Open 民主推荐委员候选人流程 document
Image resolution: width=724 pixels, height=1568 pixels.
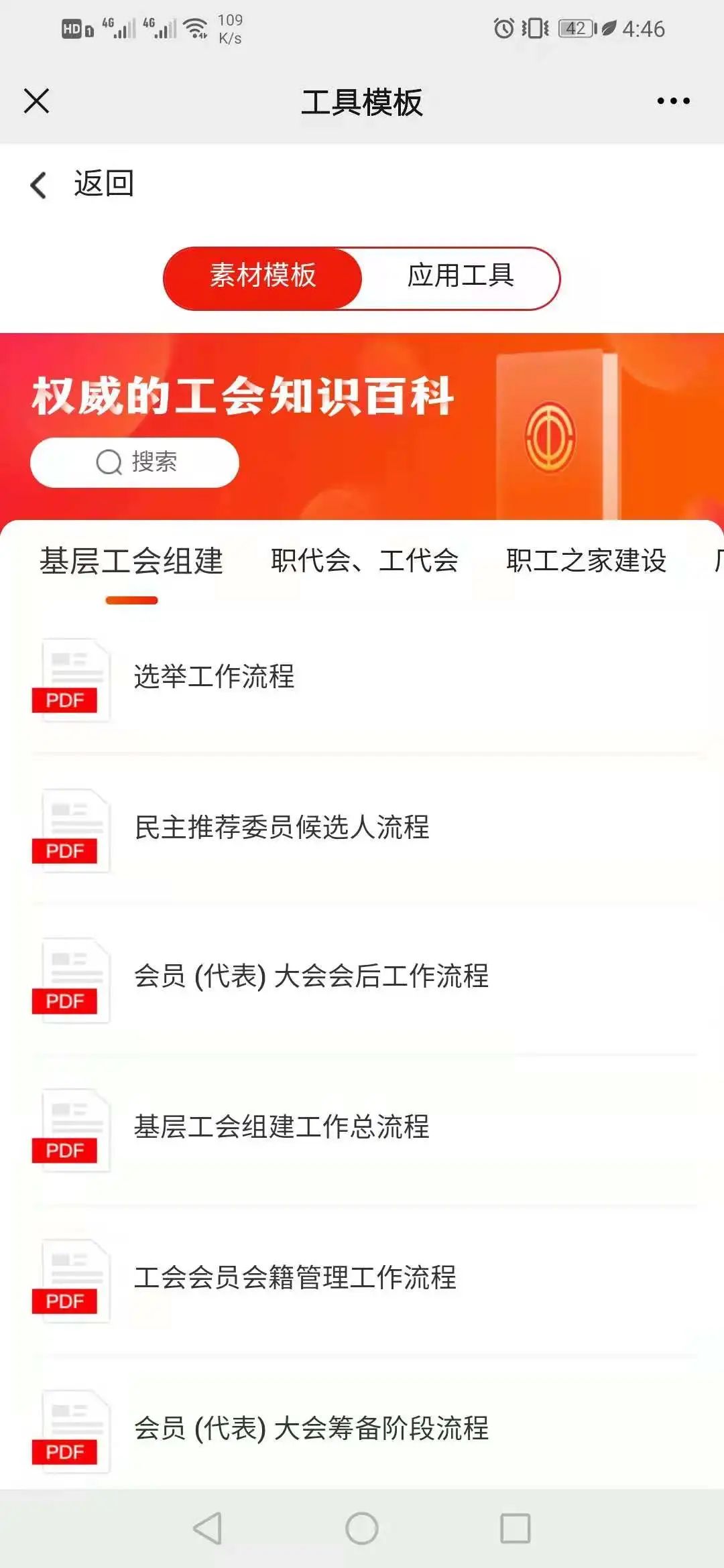(282, 828)
